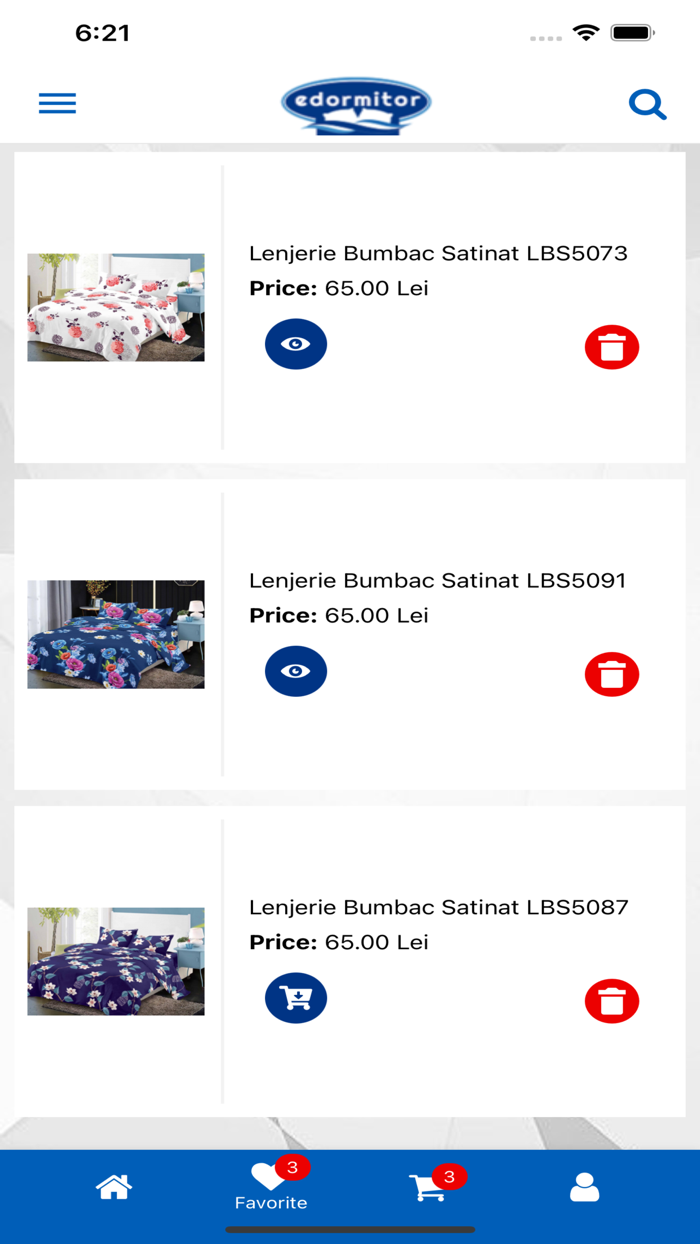Viewport: 700px width, 1244px height.
Task: Switch to the profile account tab
Action: [584, 1187]
